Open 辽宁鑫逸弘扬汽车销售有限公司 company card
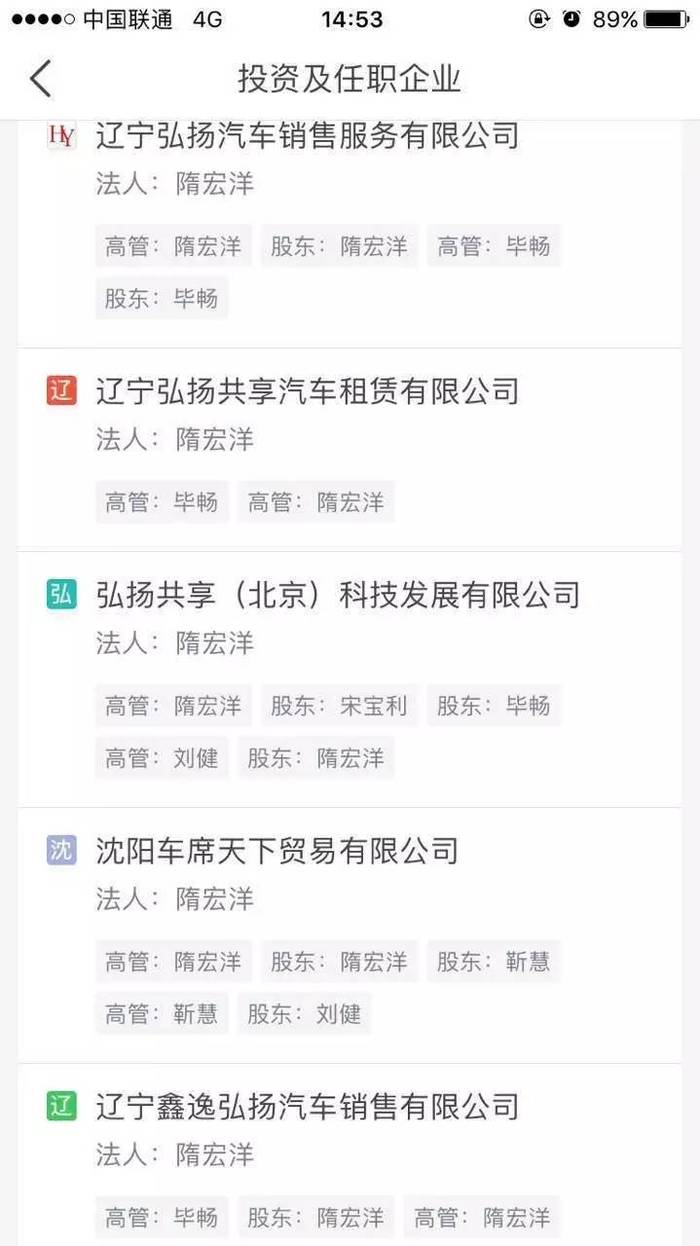This screenshot has width=700, height=1246. point(307,1107)
